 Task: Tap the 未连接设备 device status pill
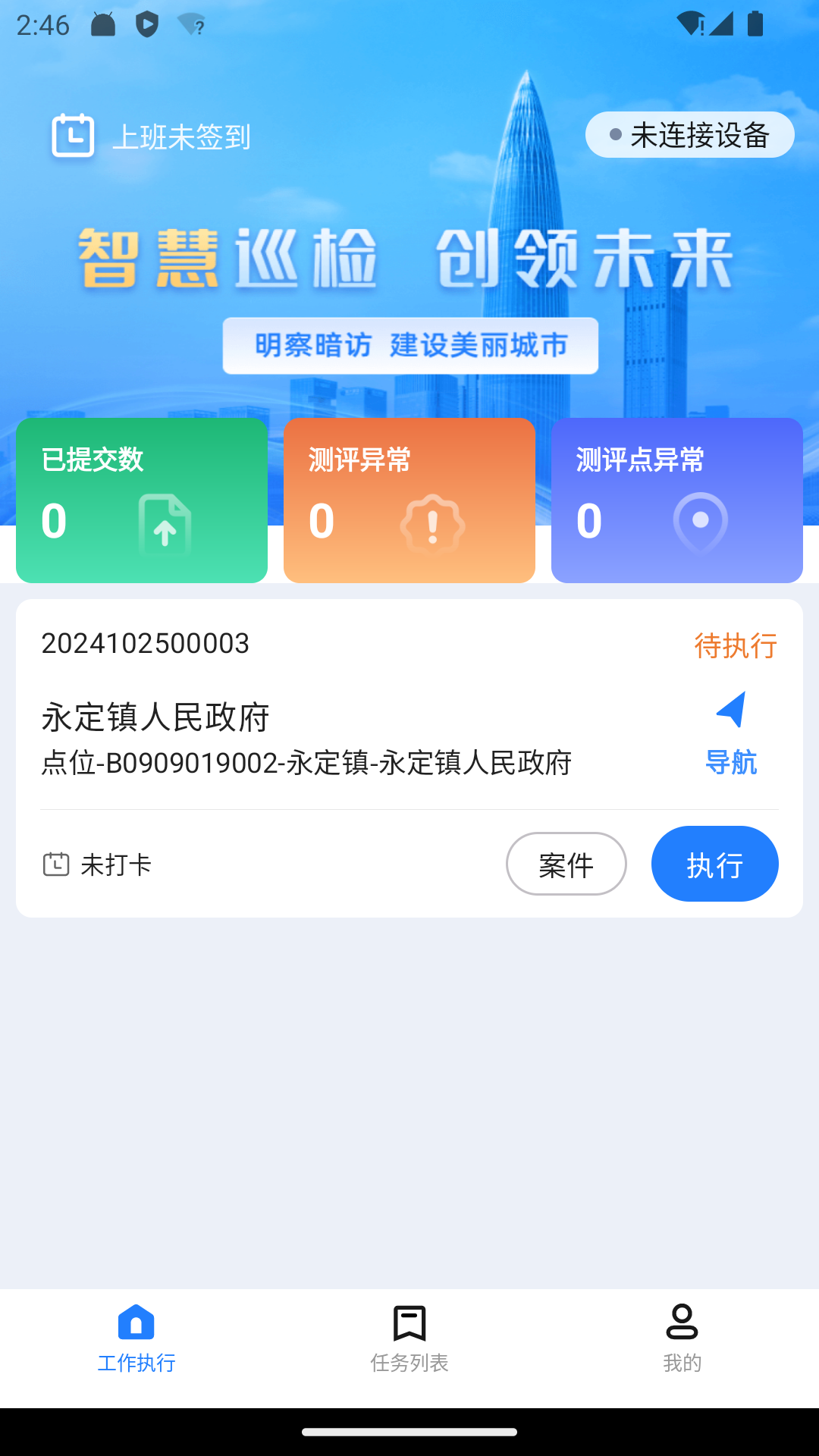tap(690, 134)
